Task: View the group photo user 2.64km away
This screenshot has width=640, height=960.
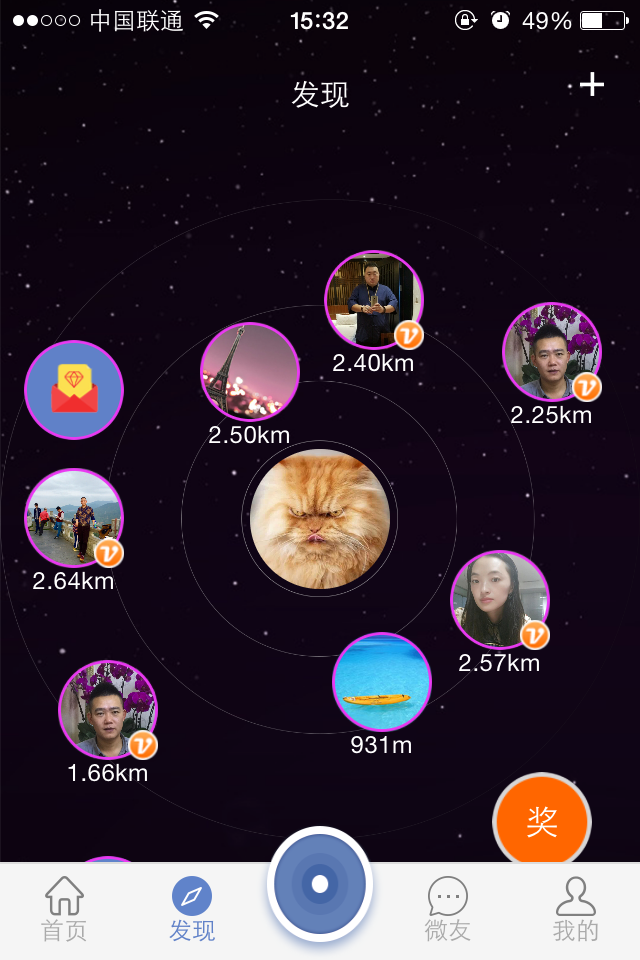Action: coord(74,518)
